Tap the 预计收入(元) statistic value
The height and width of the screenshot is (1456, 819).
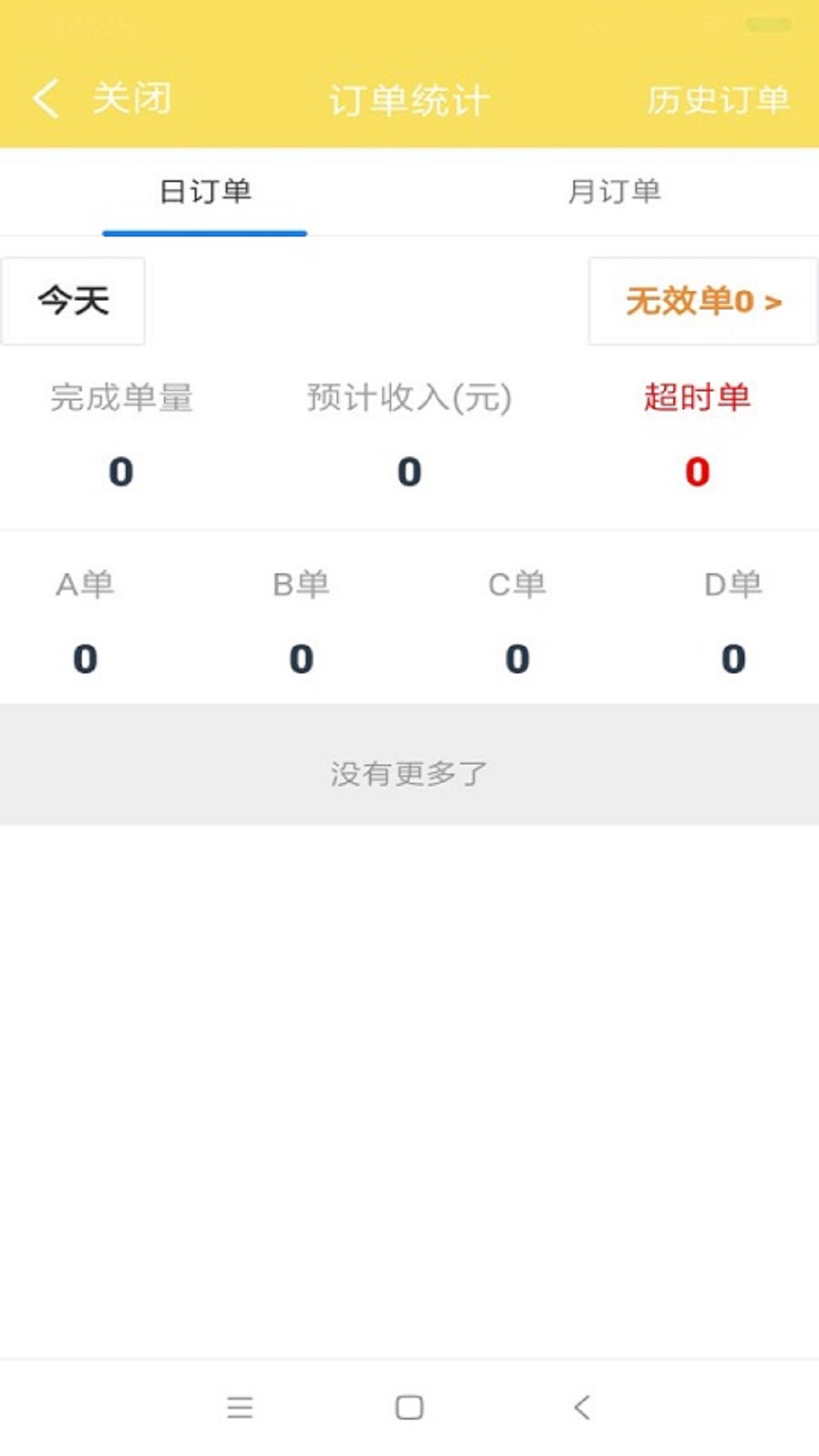click(409, 472)
